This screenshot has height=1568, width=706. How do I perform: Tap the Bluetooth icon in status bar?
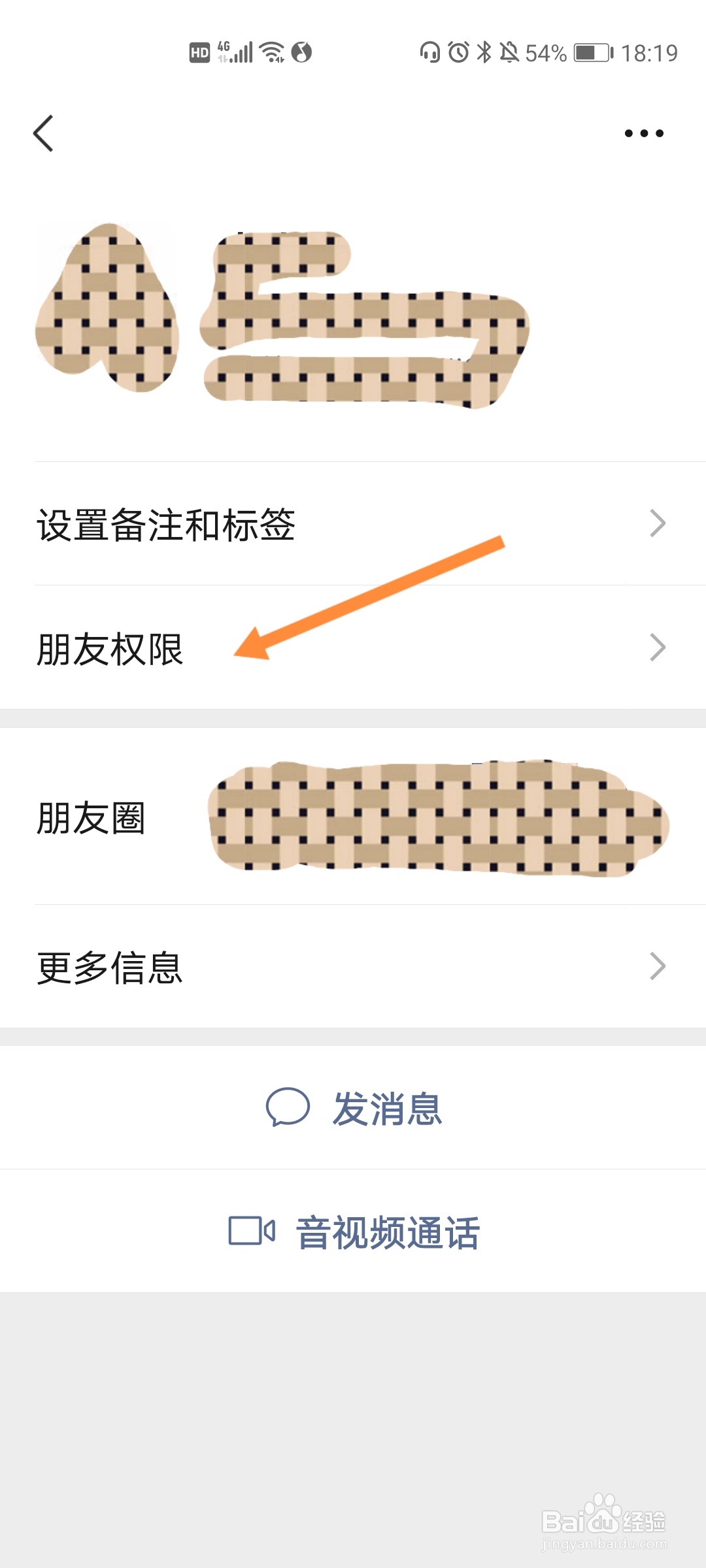(485, 52)
